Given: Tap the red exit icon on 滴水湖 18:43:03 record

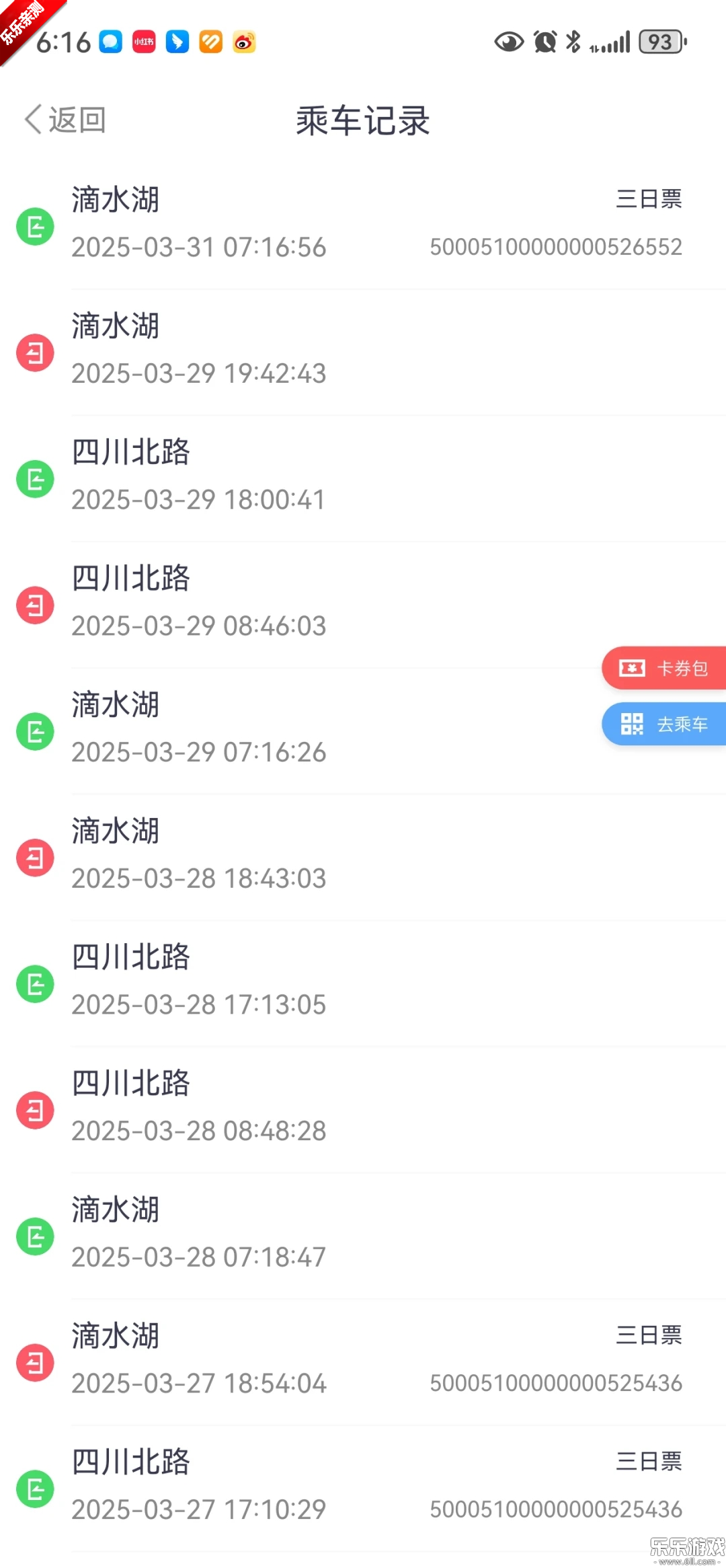Looking at the screenshot, I should (x=34, y=857).
